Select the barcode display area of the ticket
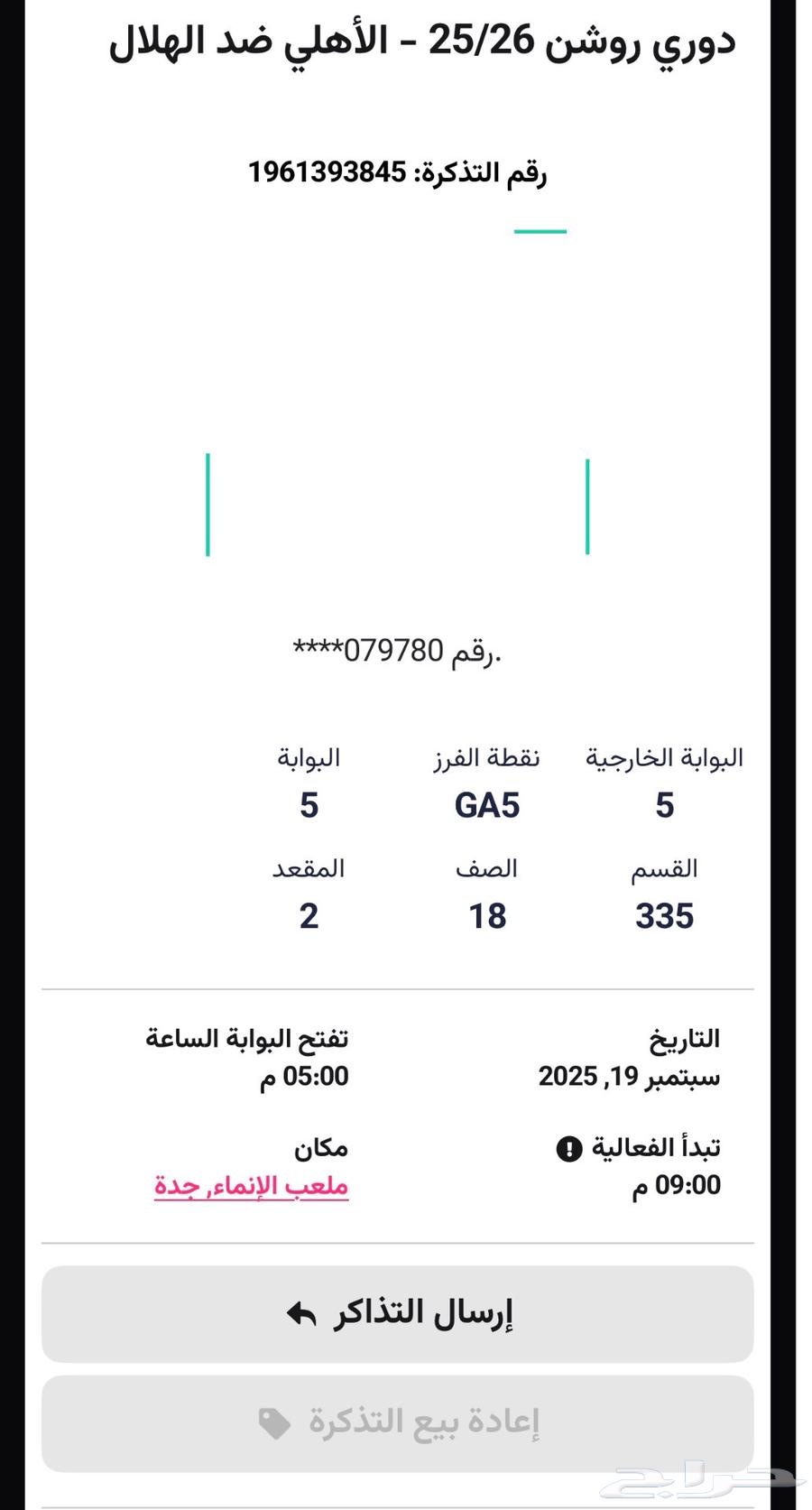The image size is (812, 1510). click(399, 505)
